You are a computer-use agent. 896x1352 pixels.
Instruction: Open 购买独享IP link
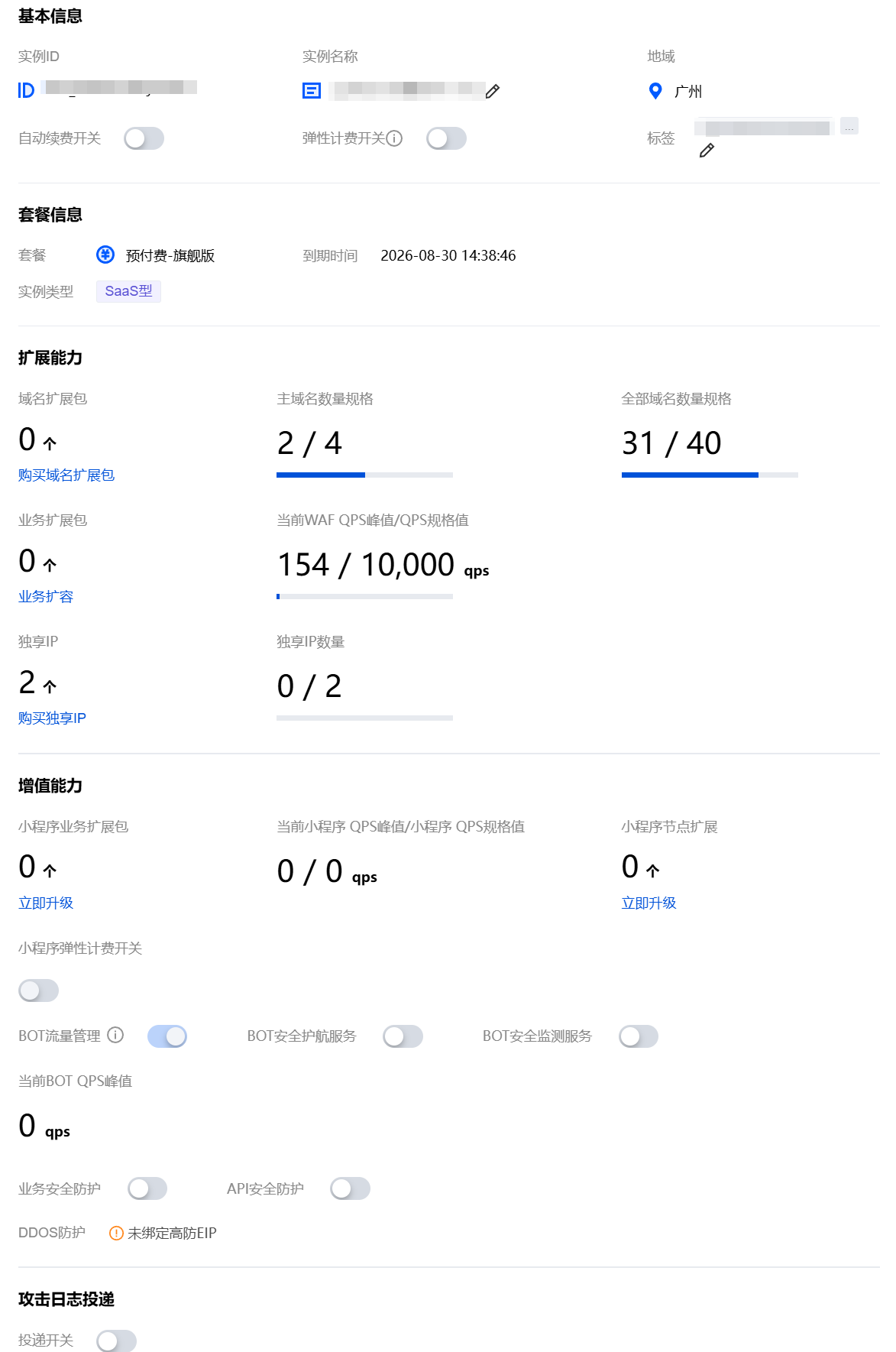coord(52,718)
